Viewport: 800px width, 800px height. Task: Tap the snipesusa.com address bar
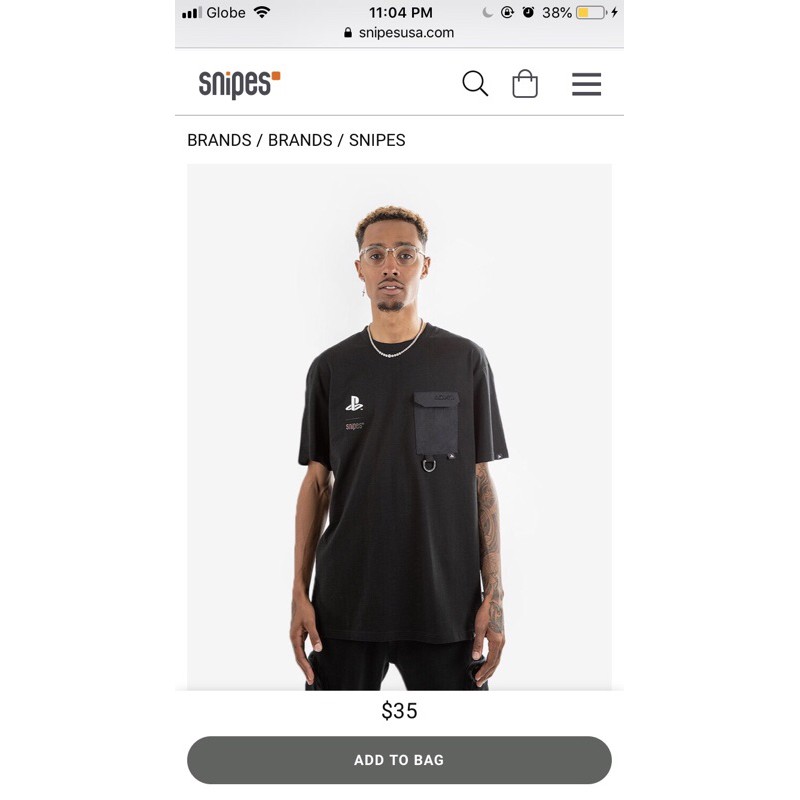[x=399, y=32]
